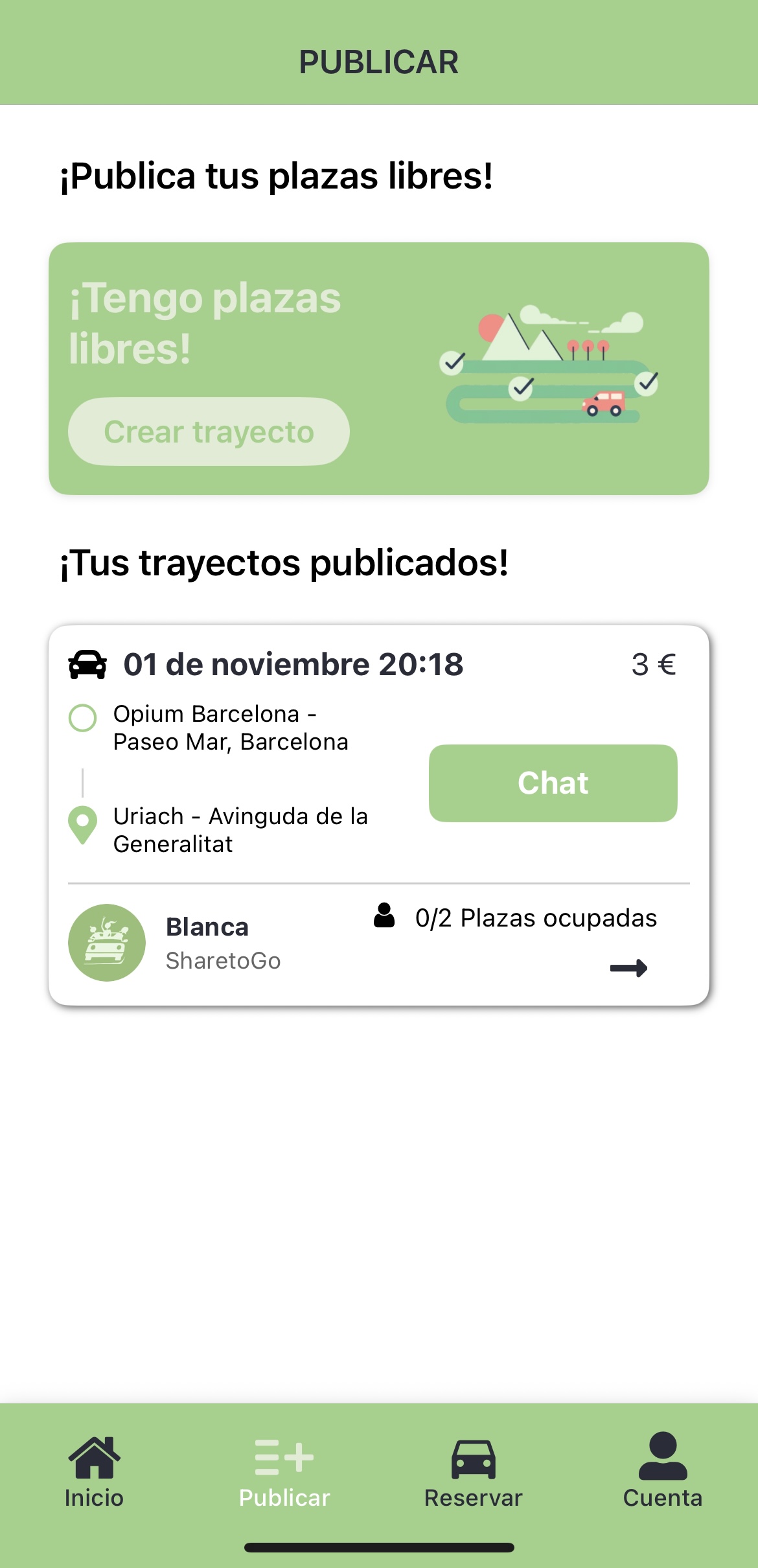Switch to the Reservar tab

point(473,1471)
